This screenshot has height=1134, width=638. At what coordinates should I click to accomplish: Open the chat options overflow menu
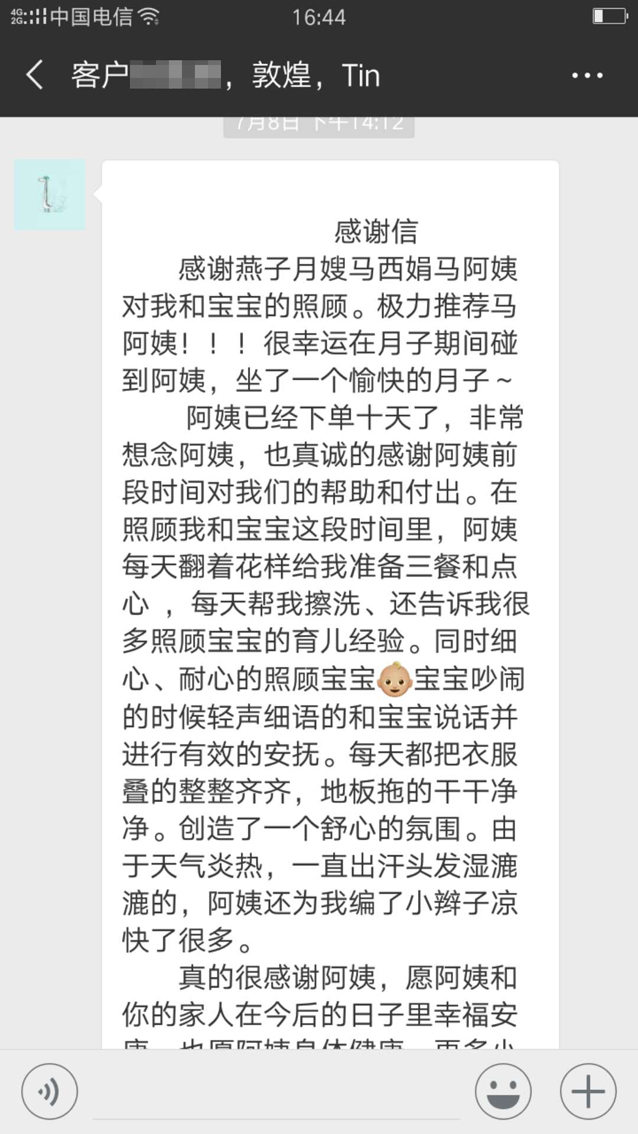(x=587, y=75)
